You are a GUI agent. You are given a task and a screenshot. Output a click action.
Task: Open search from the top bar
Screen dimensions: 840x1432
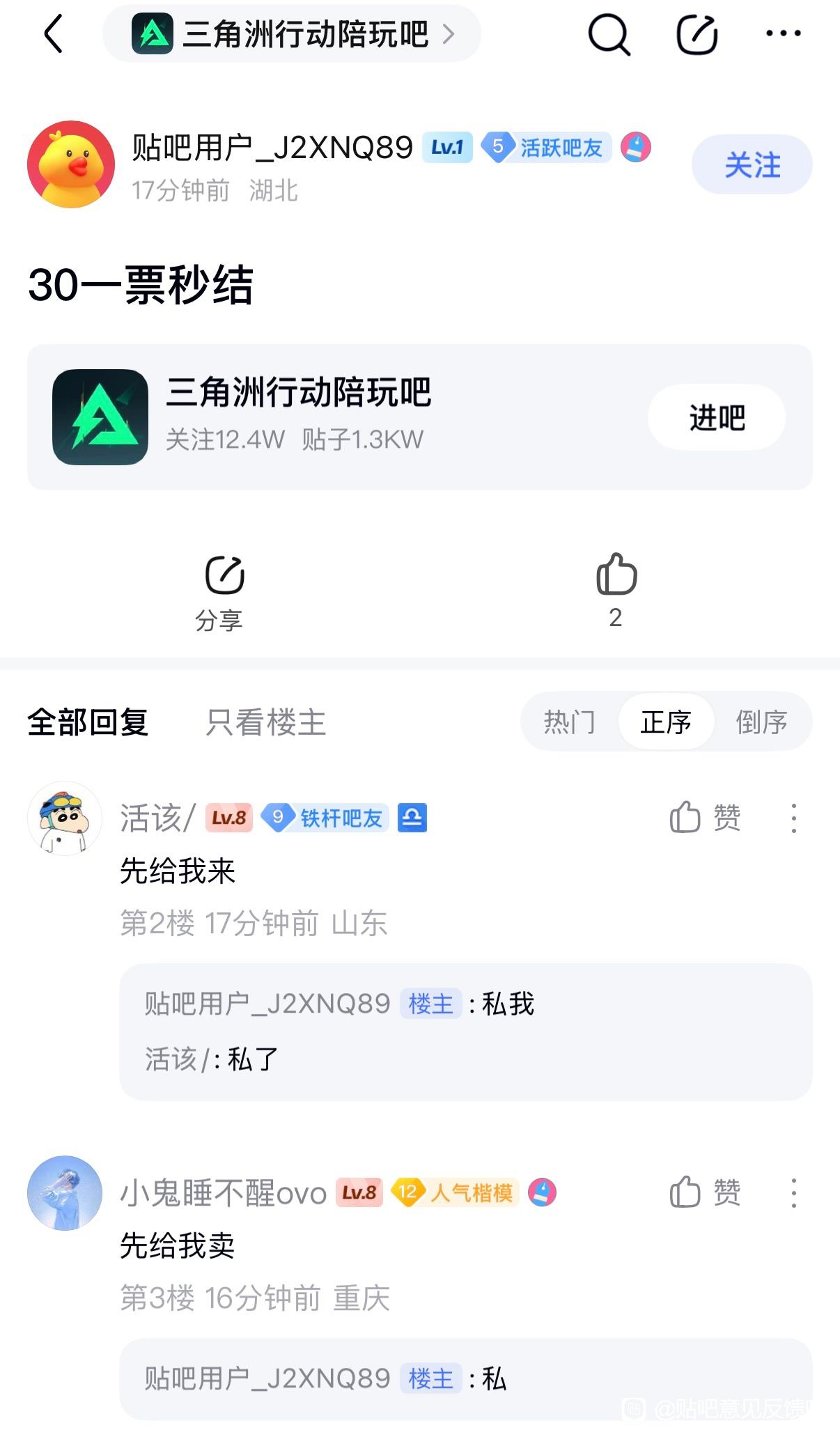coord(609,34)
